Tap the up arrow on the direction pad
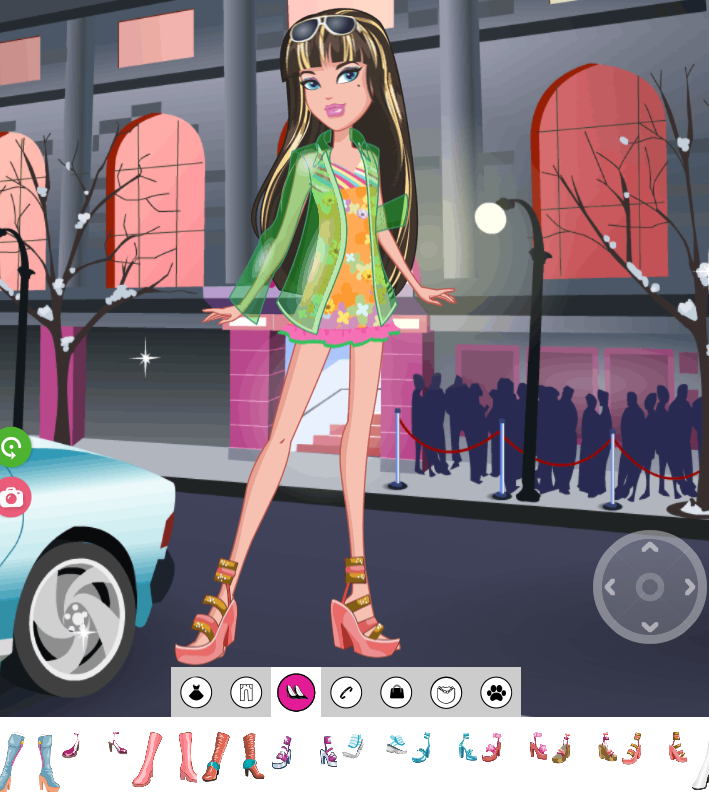 [x=650, y=548]
